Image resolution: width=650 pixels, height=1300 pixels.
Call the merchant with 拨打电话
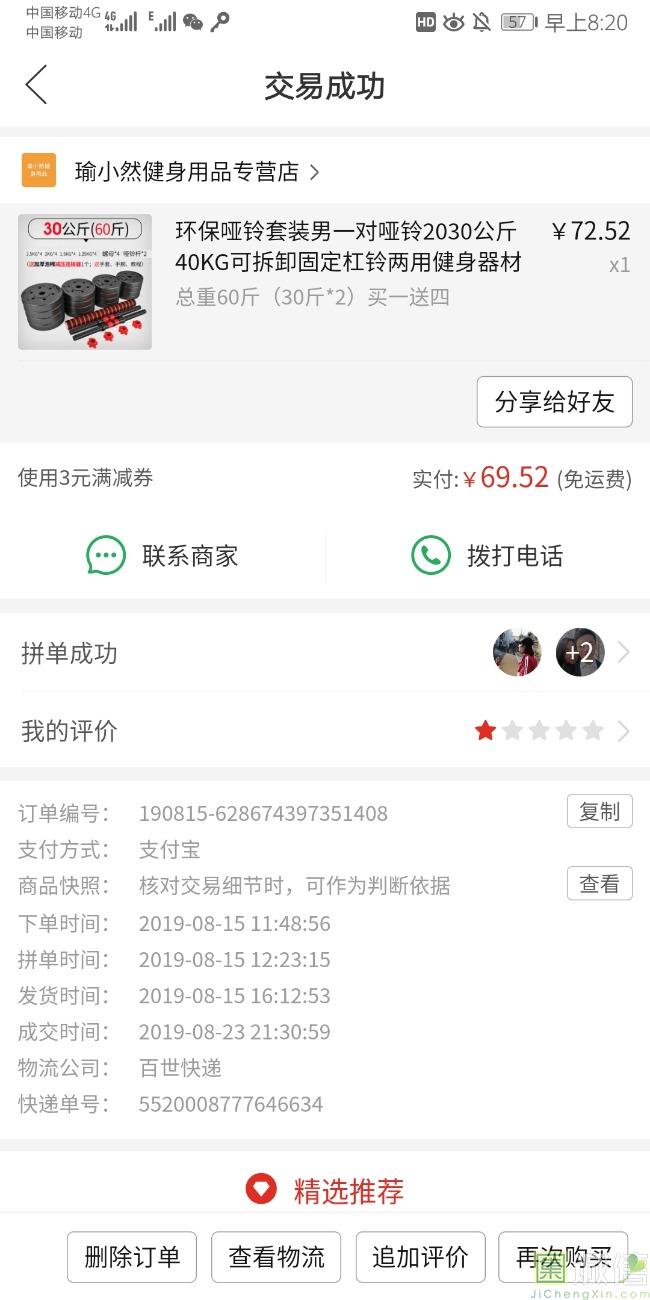tap(487, 556)
